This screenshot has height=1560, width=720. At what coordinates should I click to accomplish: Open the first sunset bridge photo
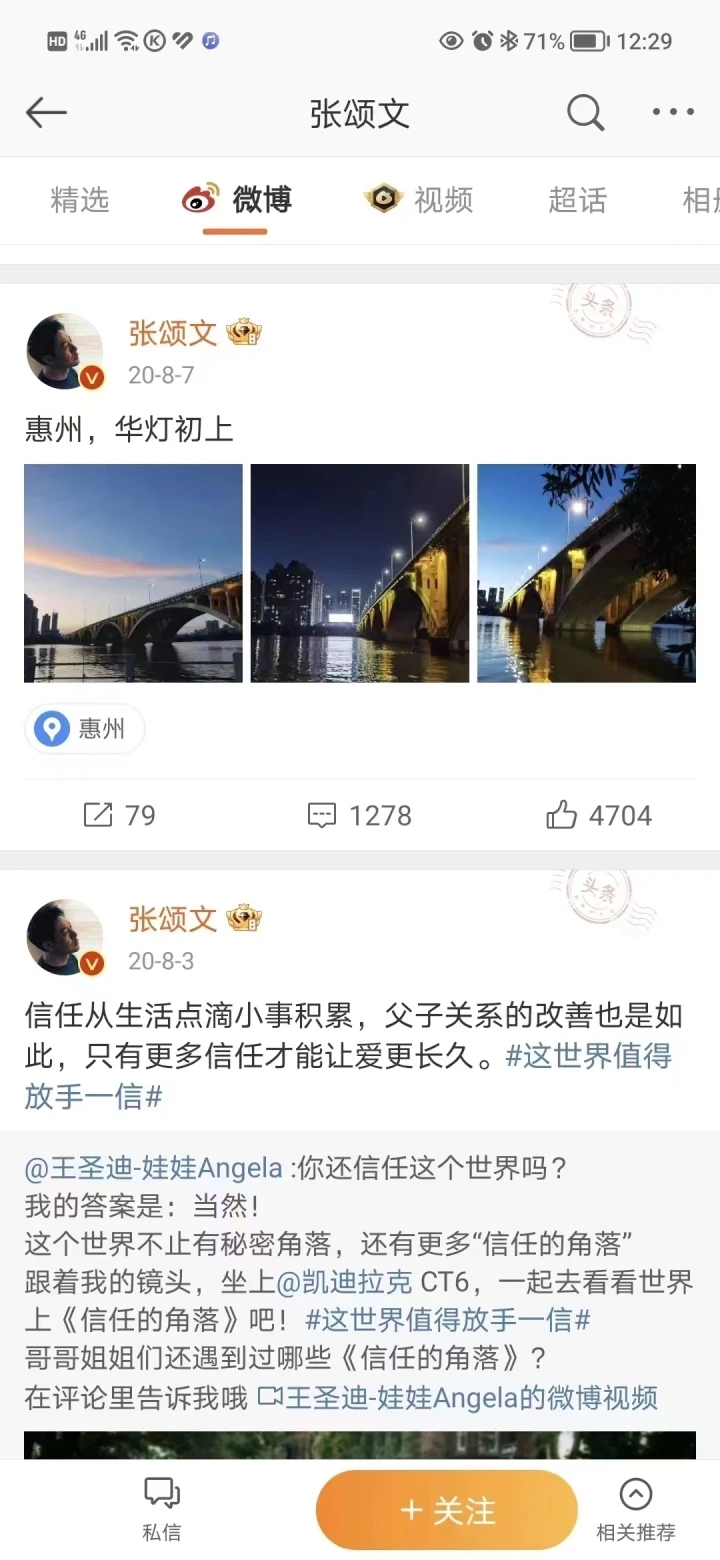[133, 573]
